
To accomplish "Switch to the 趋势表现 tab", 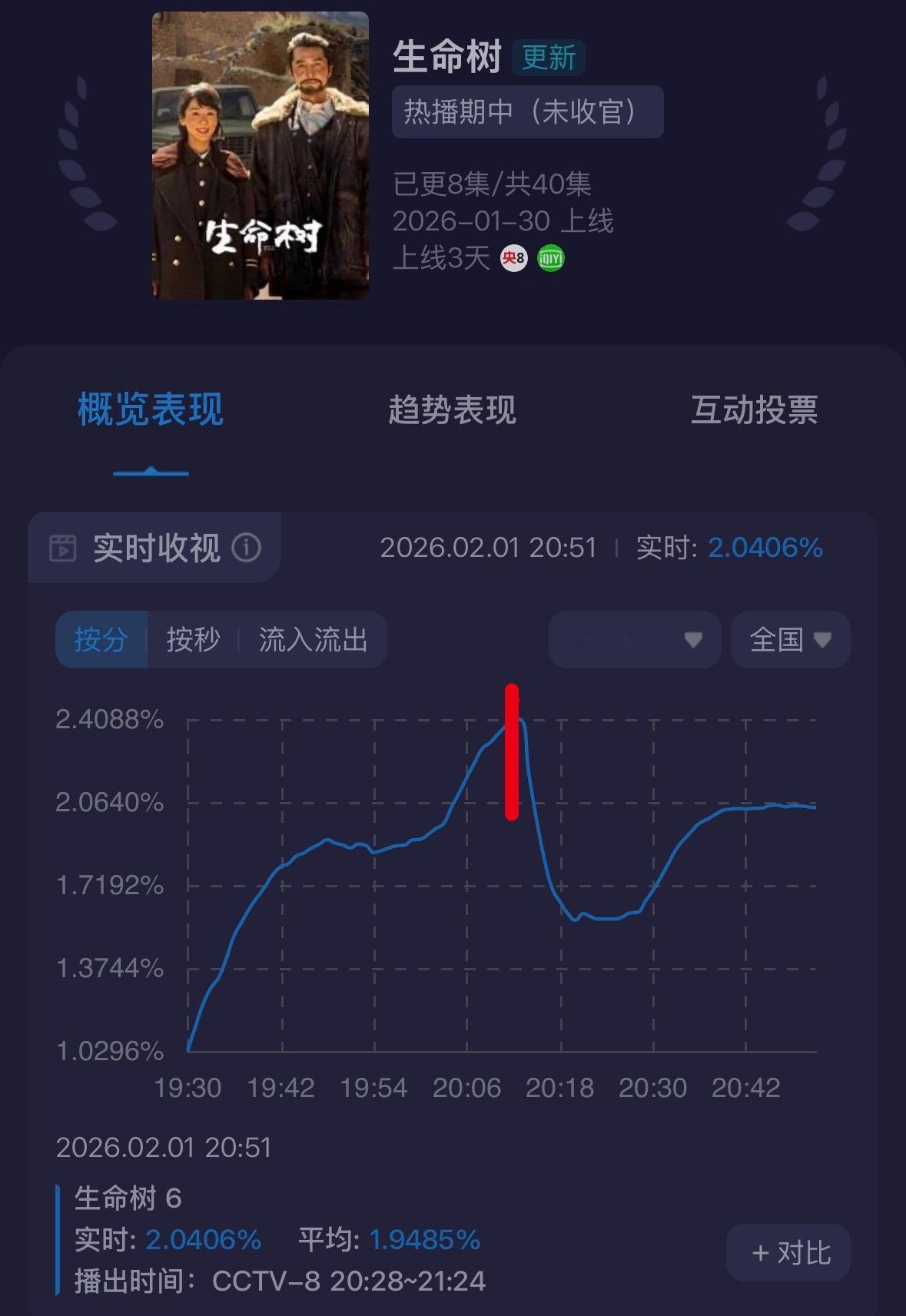I will 453,413.
